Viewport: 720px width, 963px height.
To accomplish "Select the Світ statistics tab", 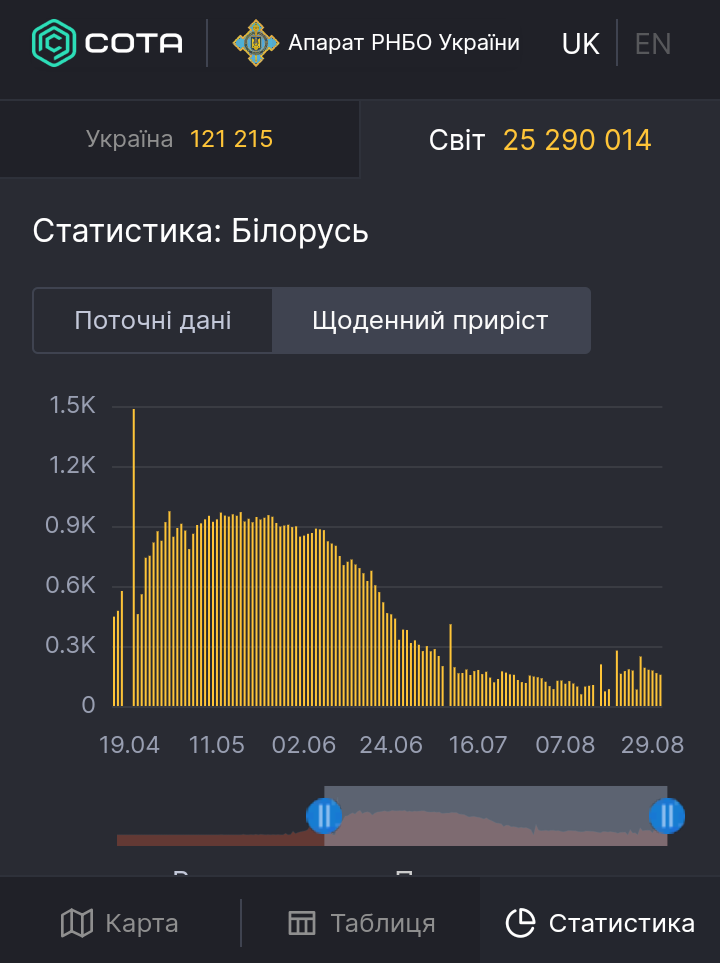I will [x=540, y=140].
